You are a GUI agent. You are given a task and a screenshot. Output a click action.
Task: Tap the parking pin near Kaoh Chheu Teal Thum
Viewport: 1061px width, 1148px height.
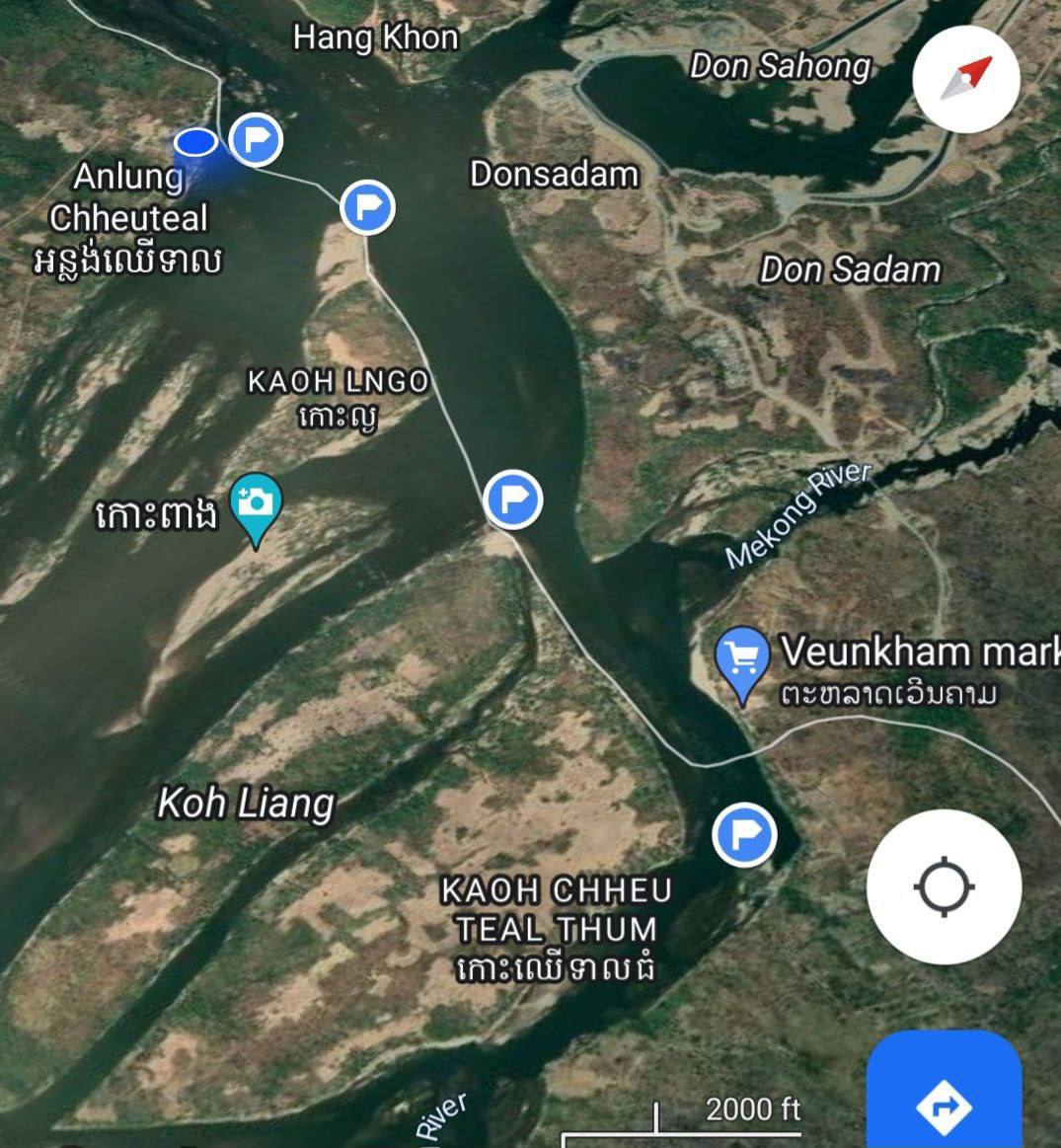tap(744, 835)
